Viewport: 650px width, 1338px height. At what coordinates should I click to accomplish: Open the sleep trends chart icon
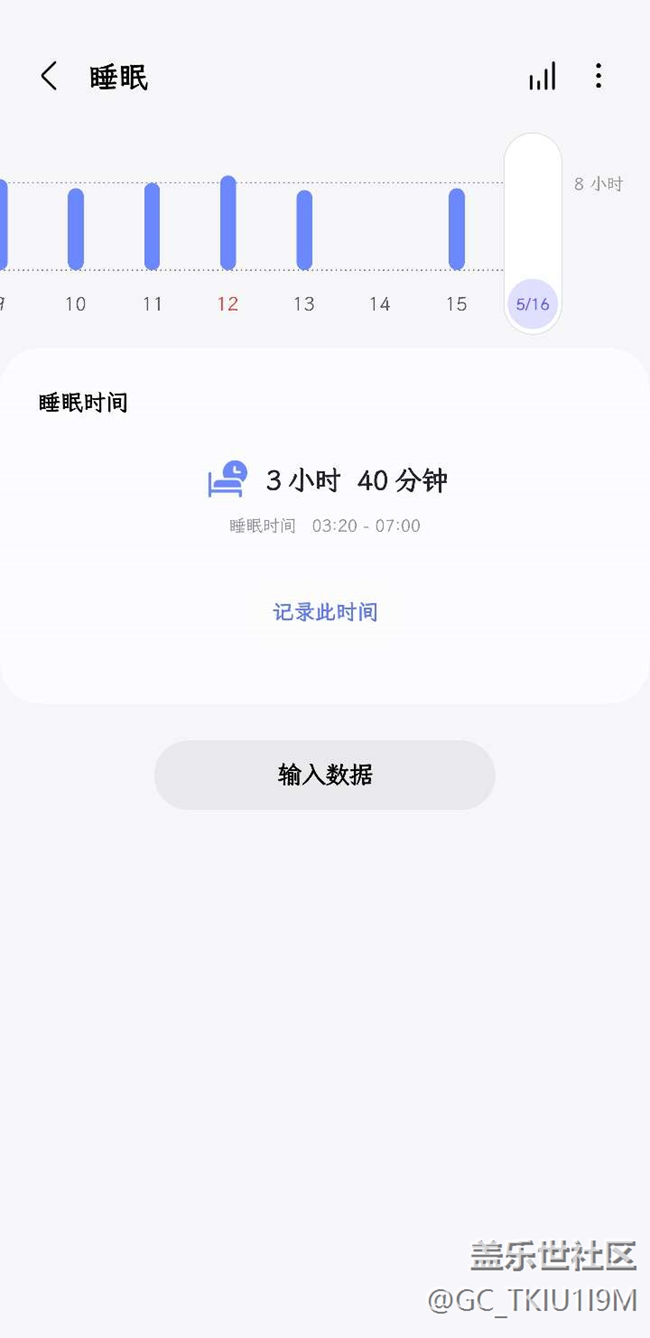542,76
